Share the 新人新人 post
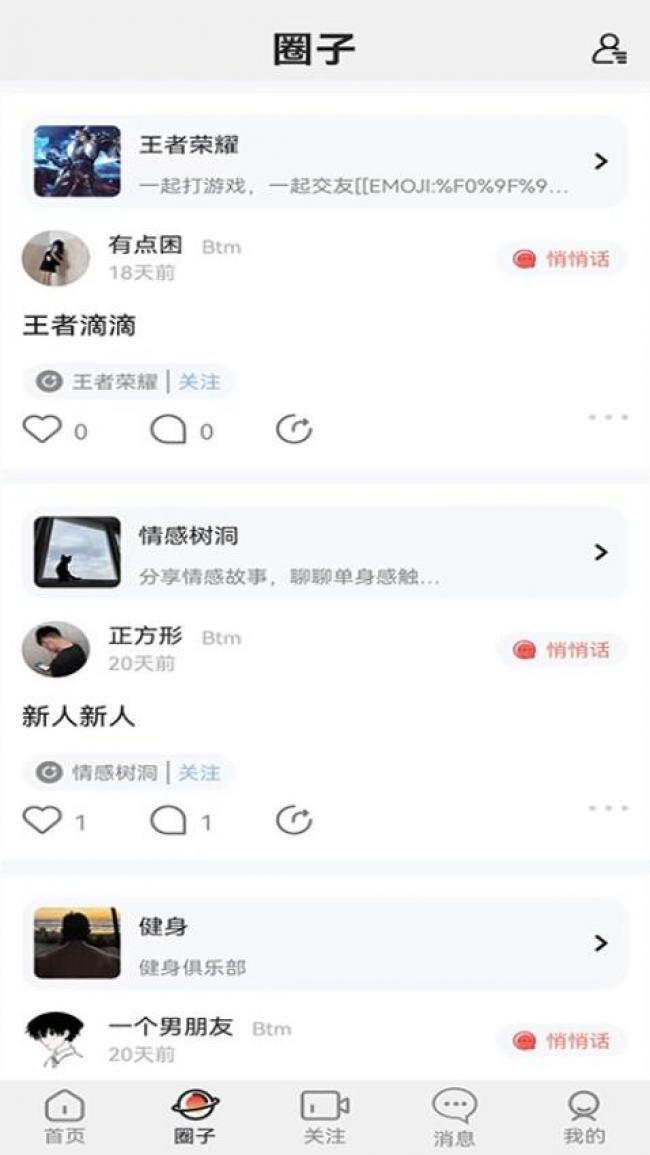 294,821
